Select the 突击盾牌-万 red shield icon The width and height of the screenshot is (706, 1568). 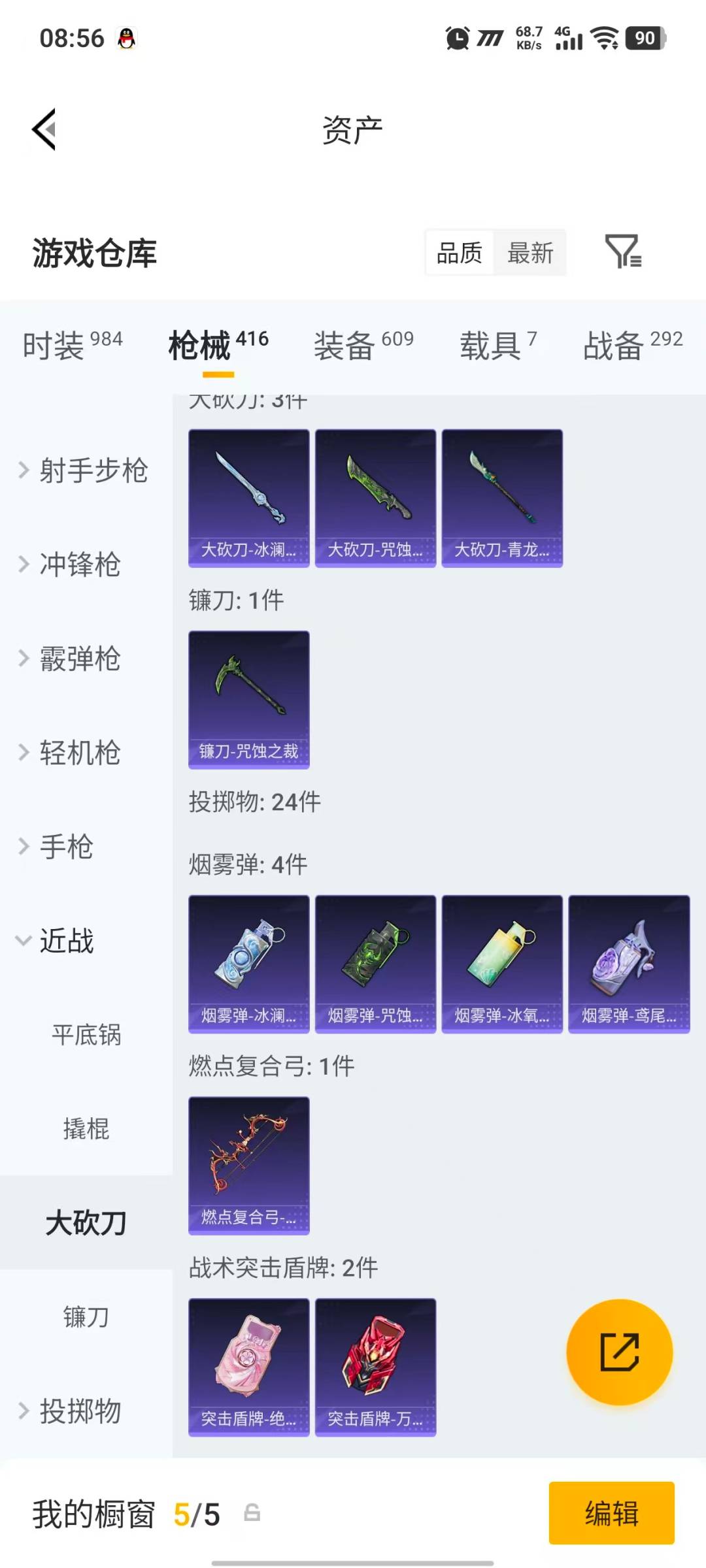pyautogui.click(x=375, y=1369)
